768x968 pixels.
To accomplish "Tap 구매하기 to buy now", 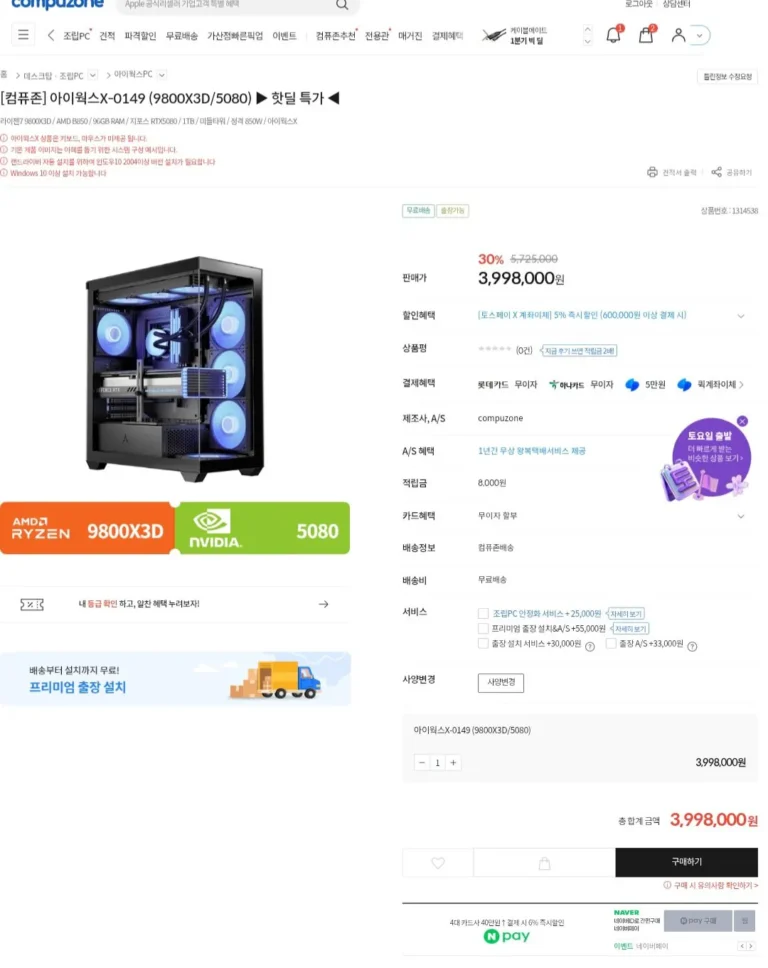I will (x=686, y=862).
